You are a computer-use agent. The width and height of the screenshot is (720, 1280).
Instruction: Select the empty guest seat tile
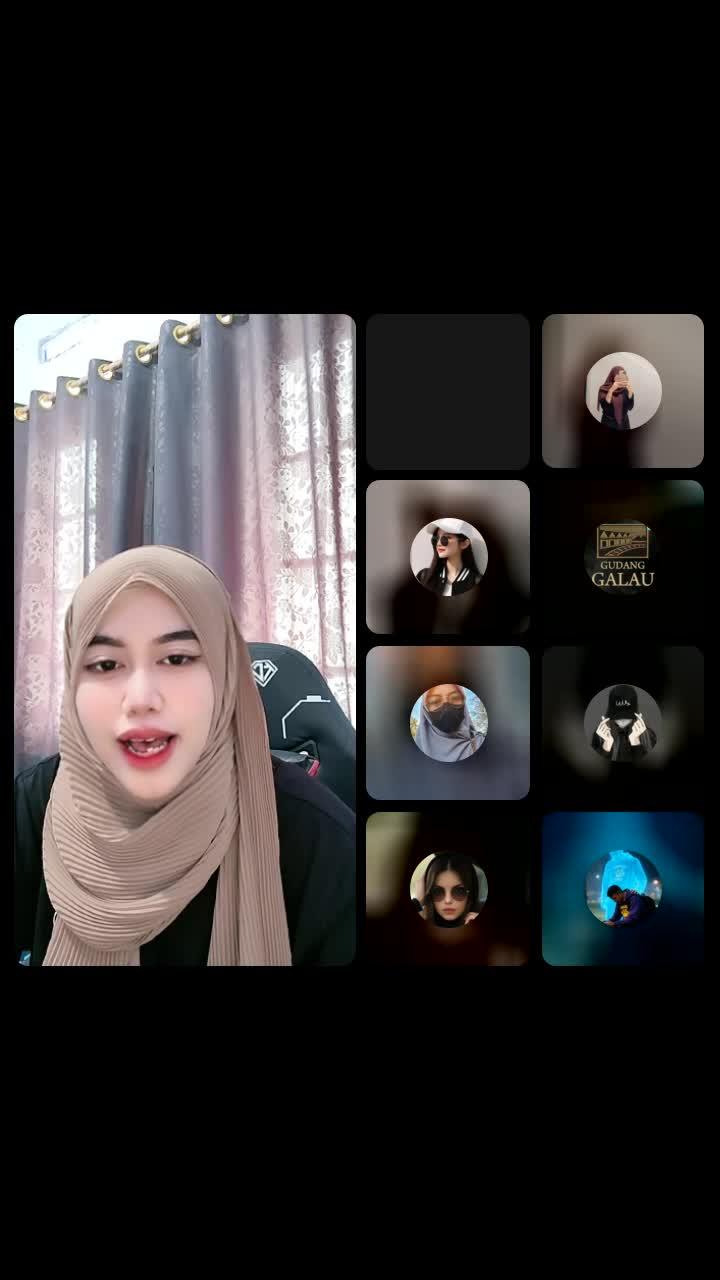(x=447, y=391)
